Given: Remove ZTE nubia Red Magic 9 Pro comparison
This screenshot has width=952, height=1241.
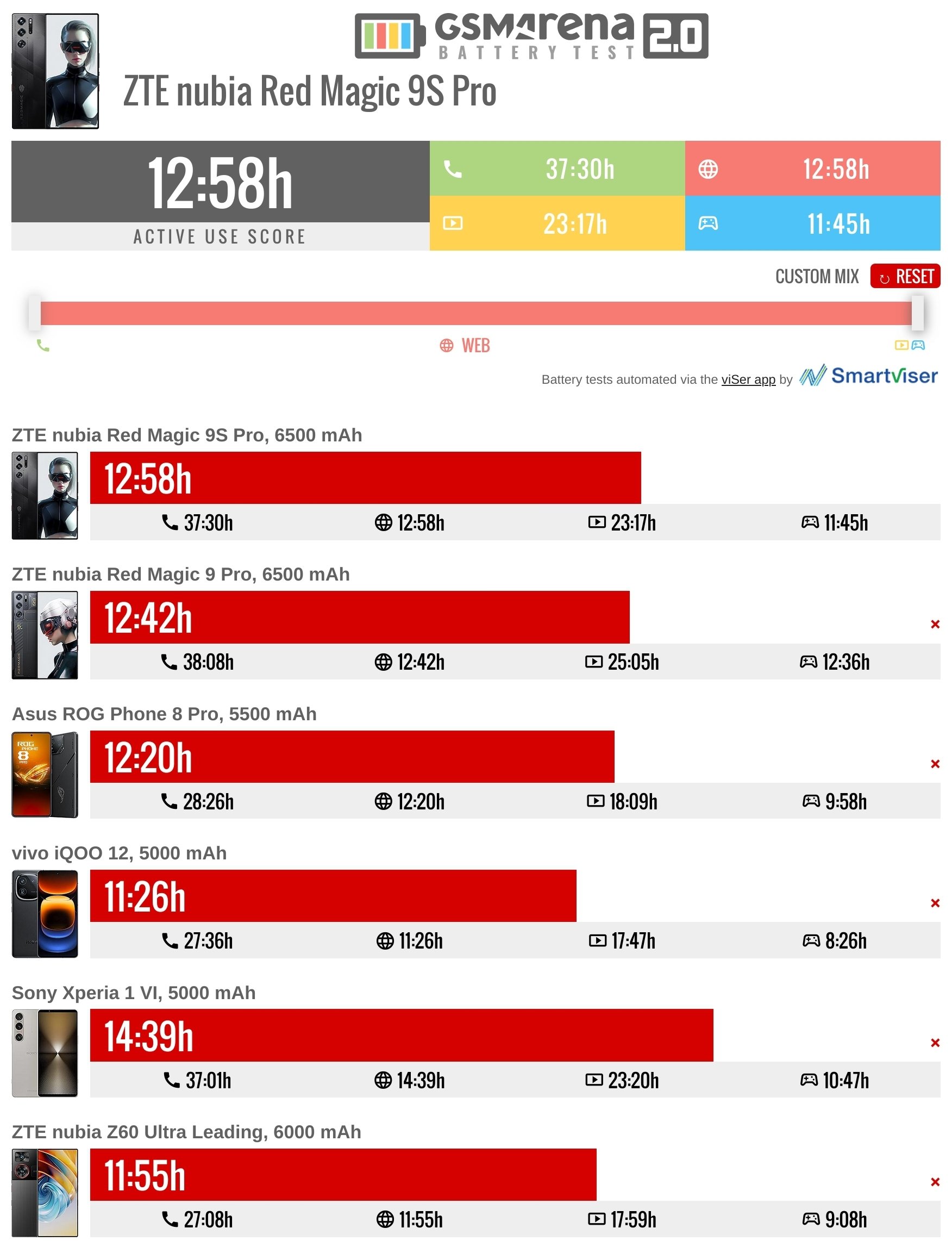Looking at the screenshot, I should point(935,624).
